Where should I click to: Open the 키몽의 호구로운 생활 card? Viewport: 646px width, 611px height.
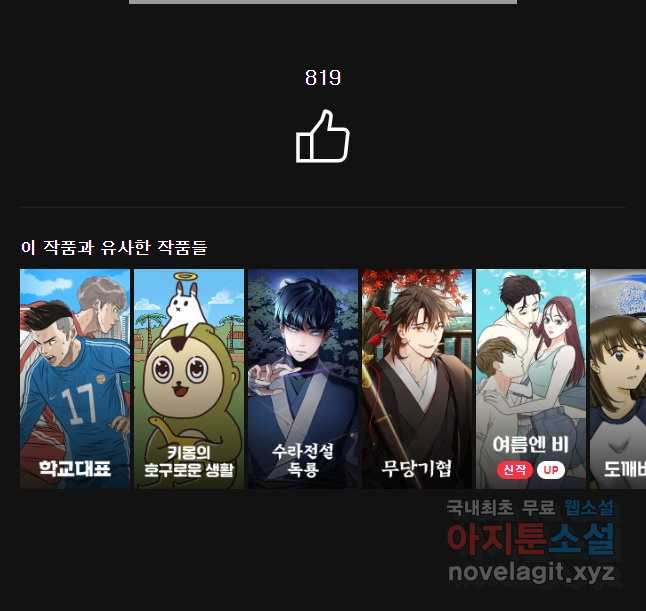tap(189, 379)
